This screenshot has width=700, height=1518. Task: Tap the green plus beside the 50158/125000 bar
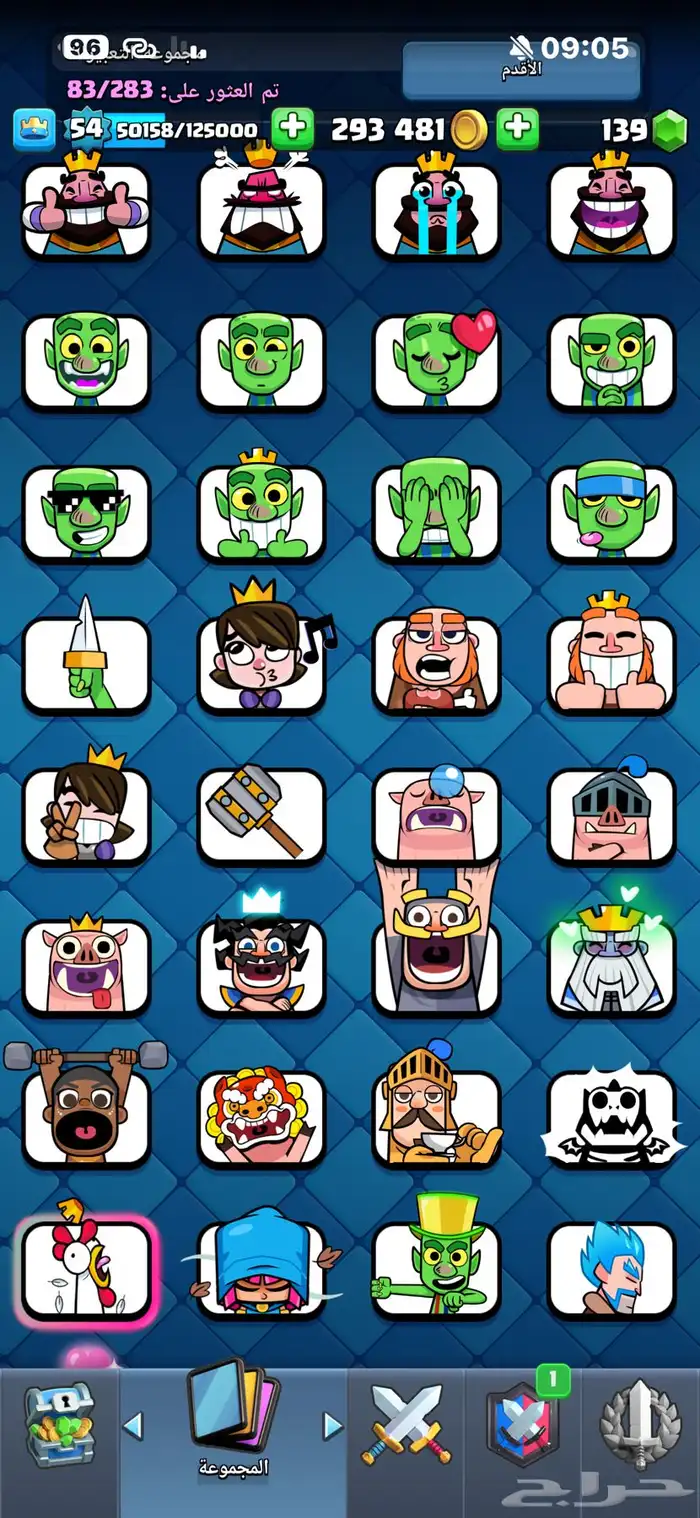pyautogui.click(x=291, y=129)
